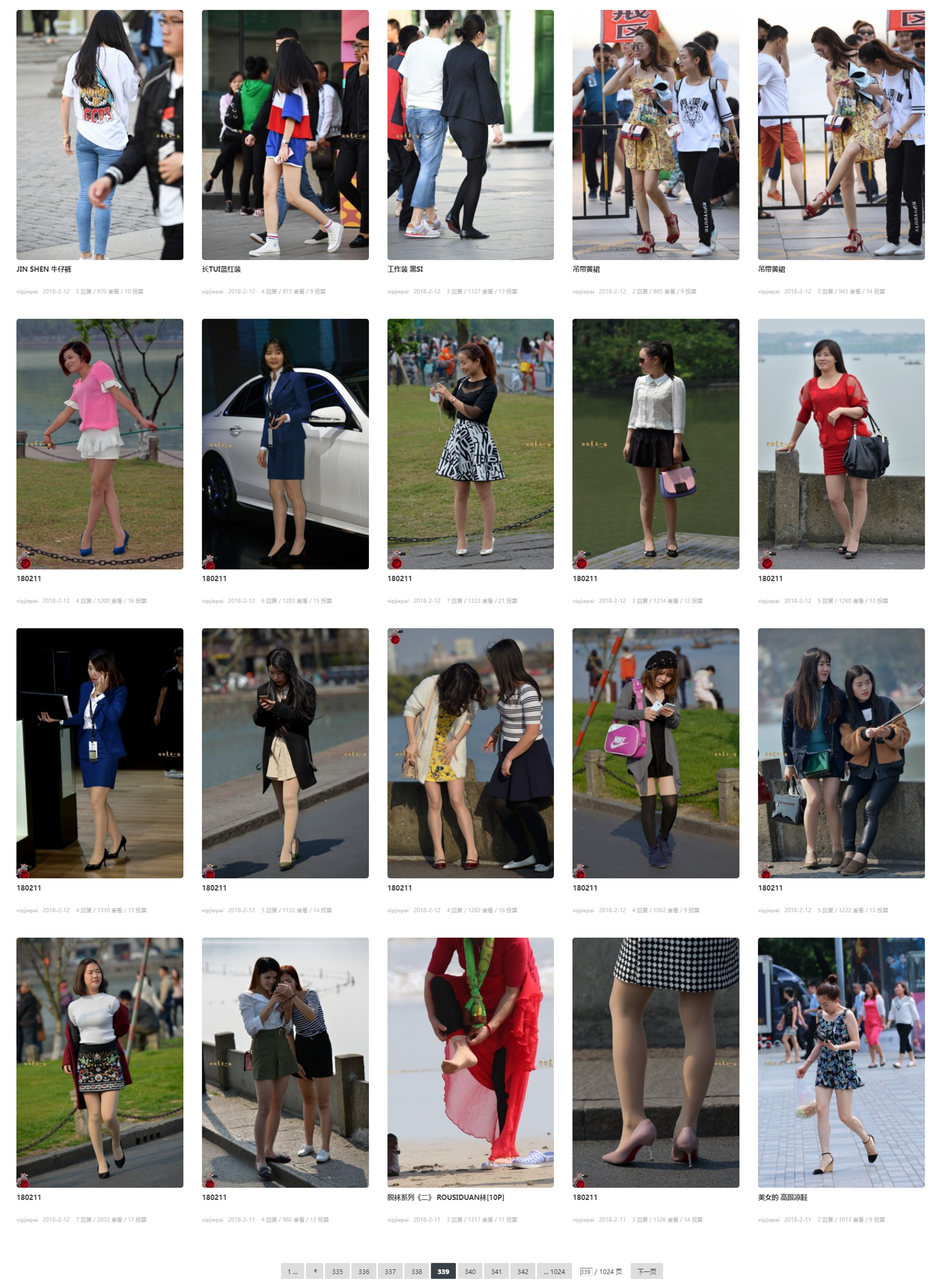Open the '长TUI蓝红装' post thumbnail
Viewport: 943px width, 1288px height.
[285, 135]
